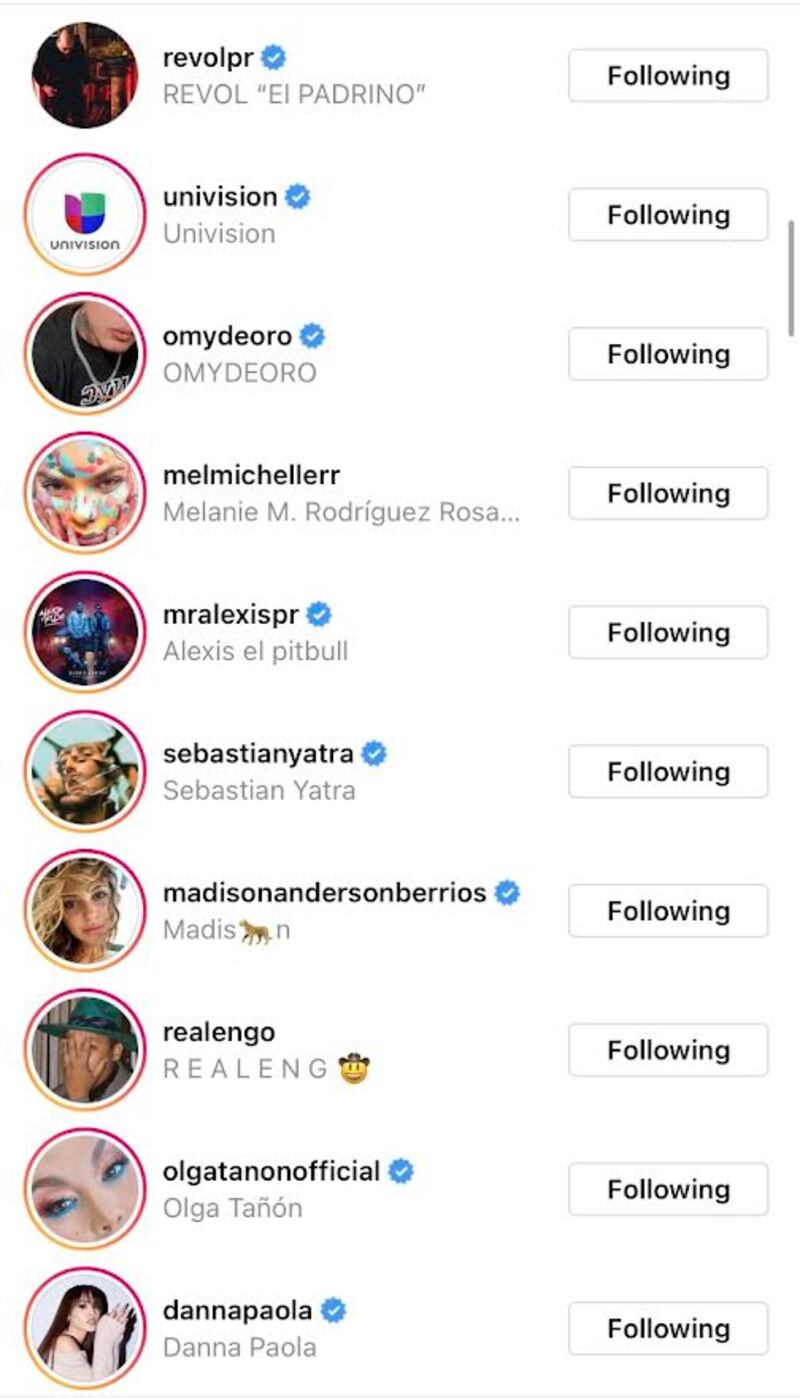View olgatanonofficial's story ring
800x1398 pixels.
pos(84,1189)
